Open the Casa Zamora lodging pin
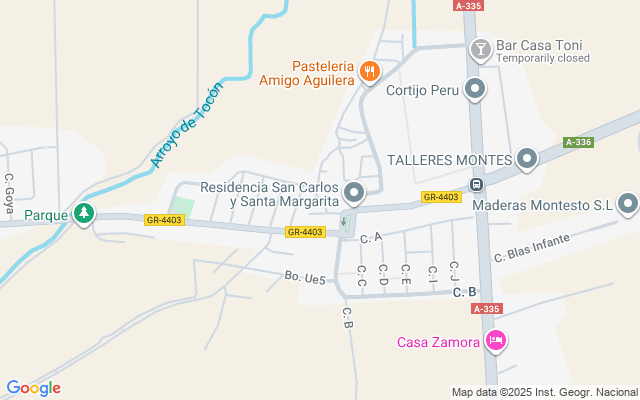The width and height of the screenshot is (640, 400). click(495, 342)
